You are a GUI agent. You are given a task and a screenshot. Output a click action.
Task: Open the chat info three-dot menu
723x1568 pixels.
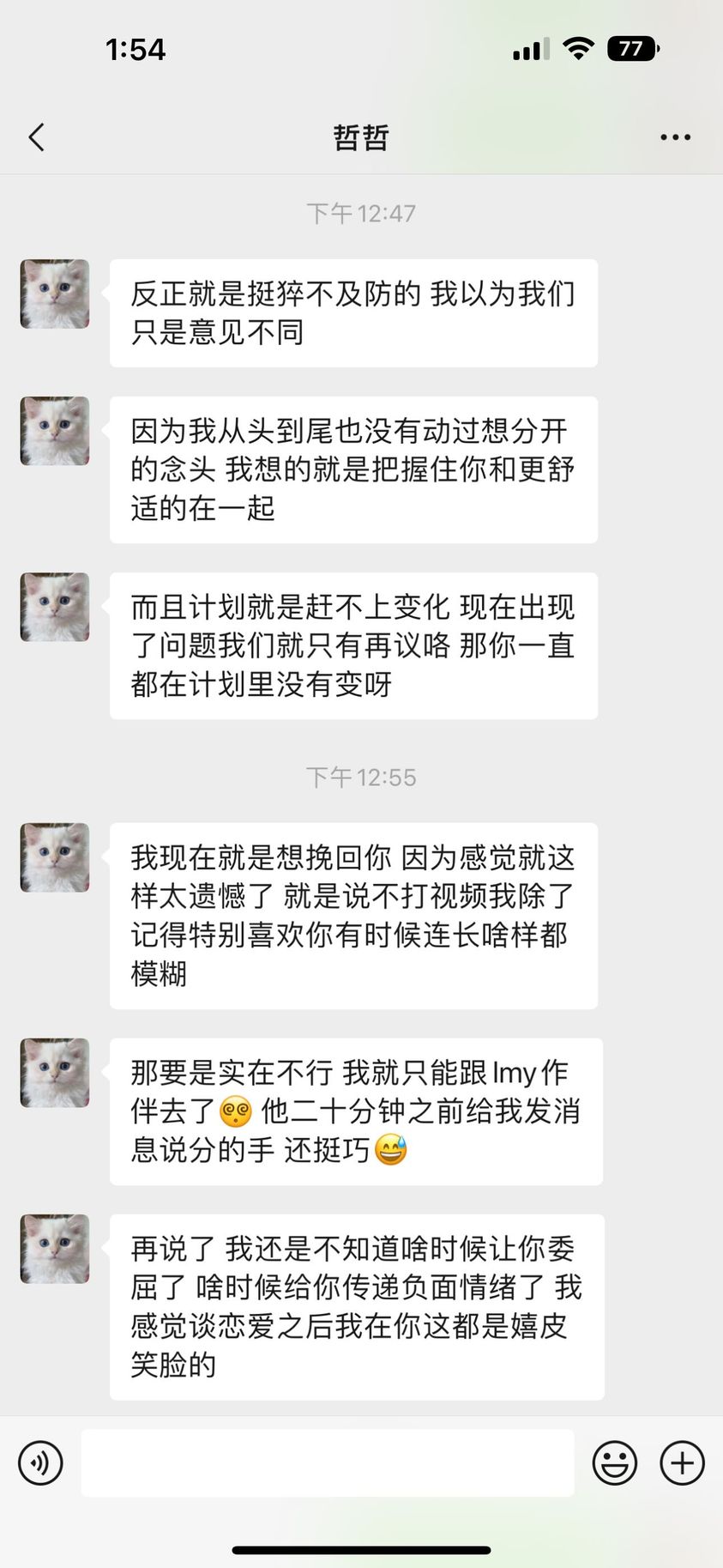pos(675,137)
